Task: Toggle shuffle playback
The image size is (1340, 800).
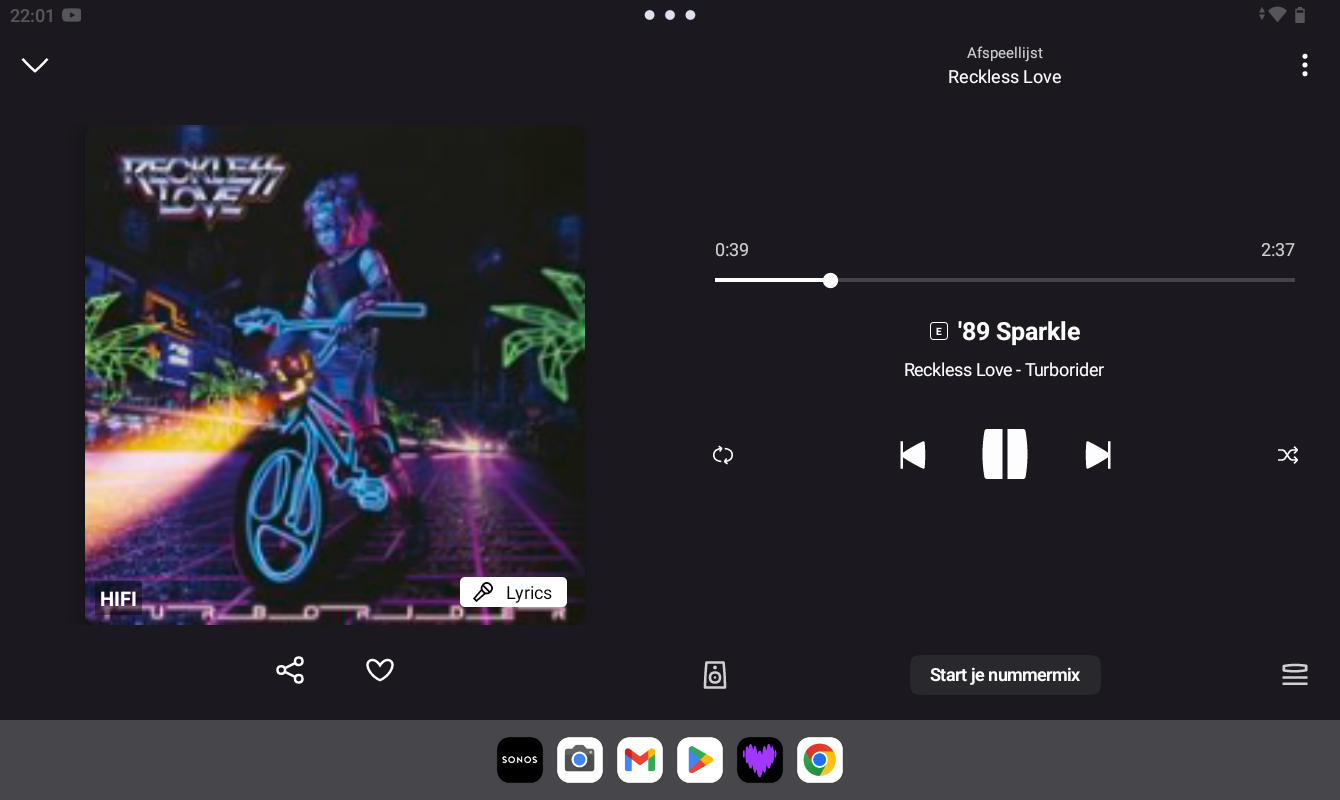Action: [1287, 455]
